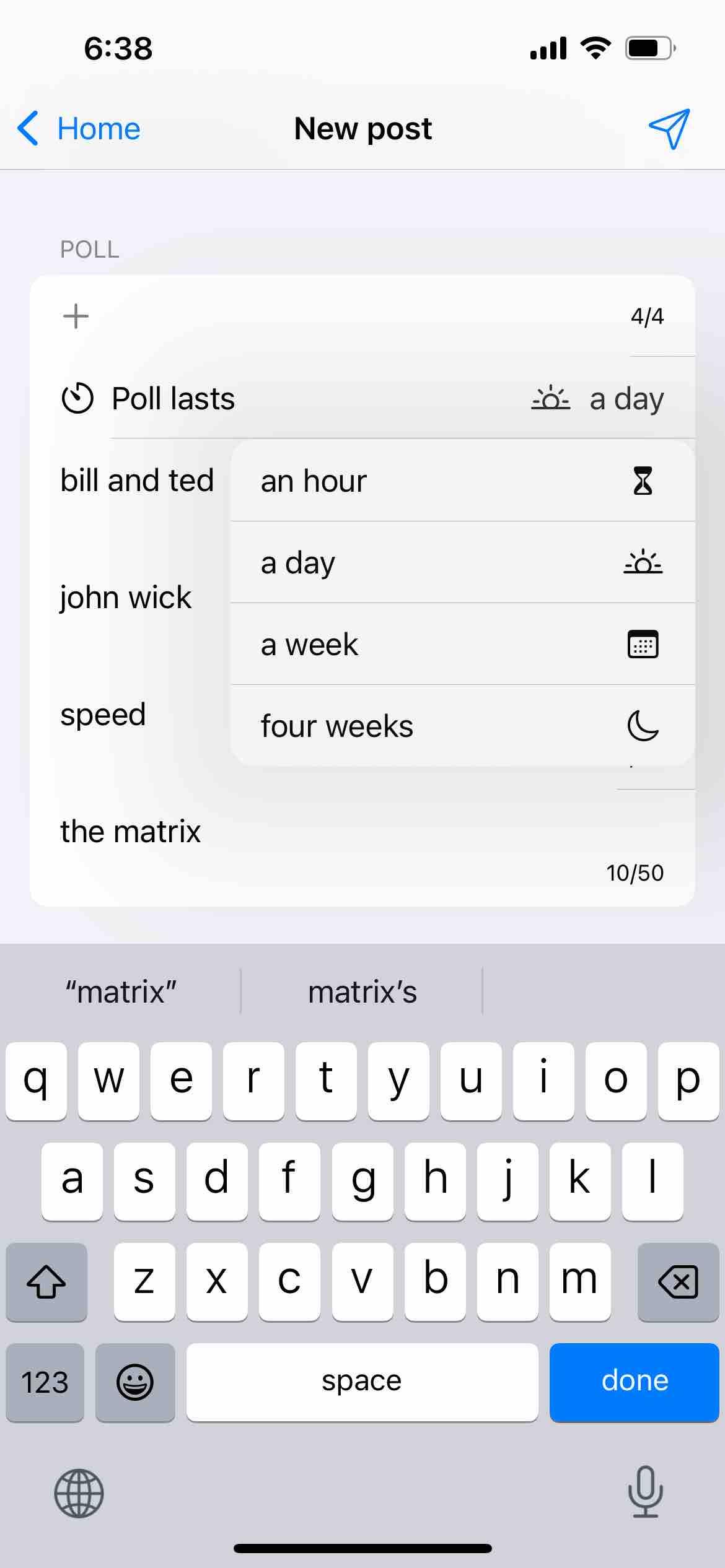725x1568 pixels.
Task: Set poll to last a week
Action: coord(462,645)
